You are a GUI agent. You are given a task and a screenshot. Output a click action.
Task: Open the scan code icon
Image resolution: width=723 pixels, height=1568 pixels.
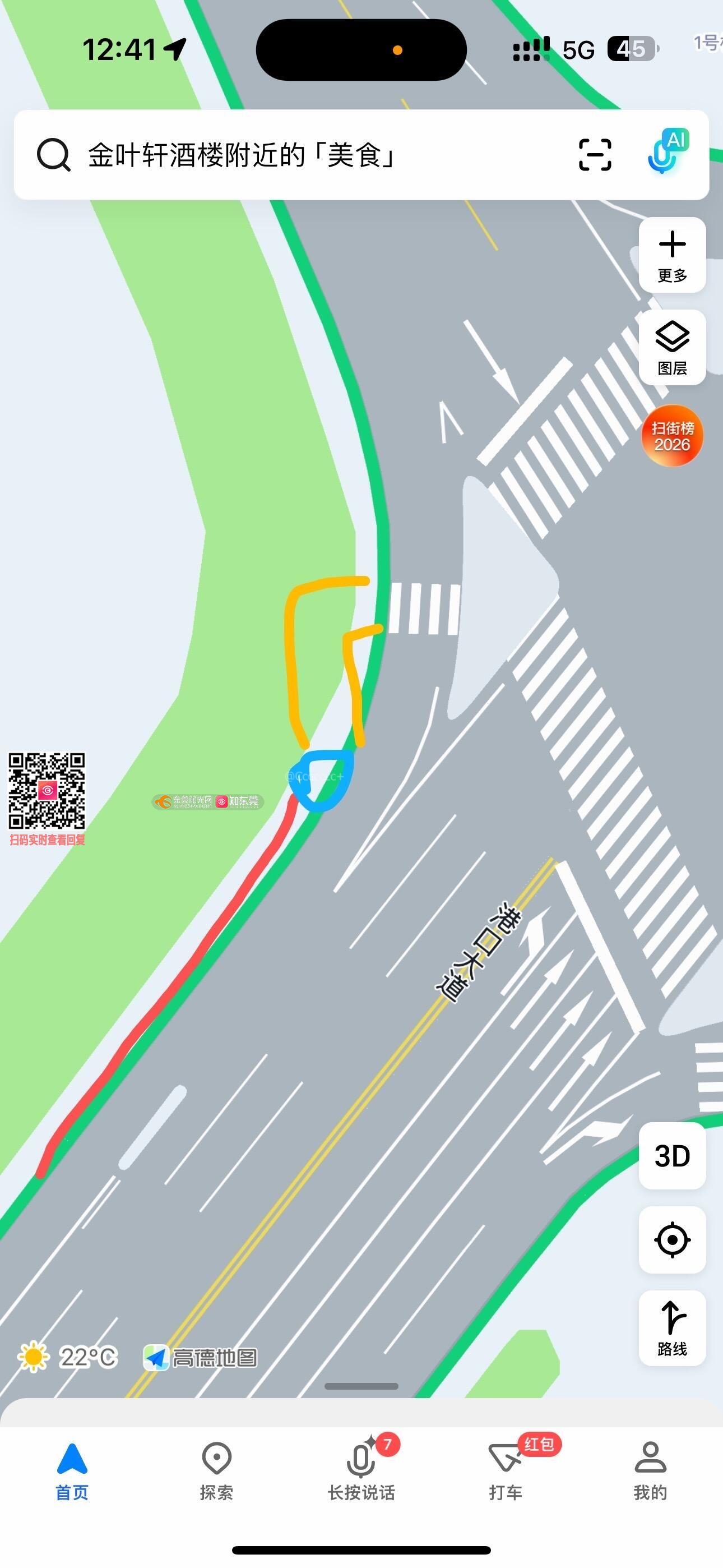[x=595, y=155]
